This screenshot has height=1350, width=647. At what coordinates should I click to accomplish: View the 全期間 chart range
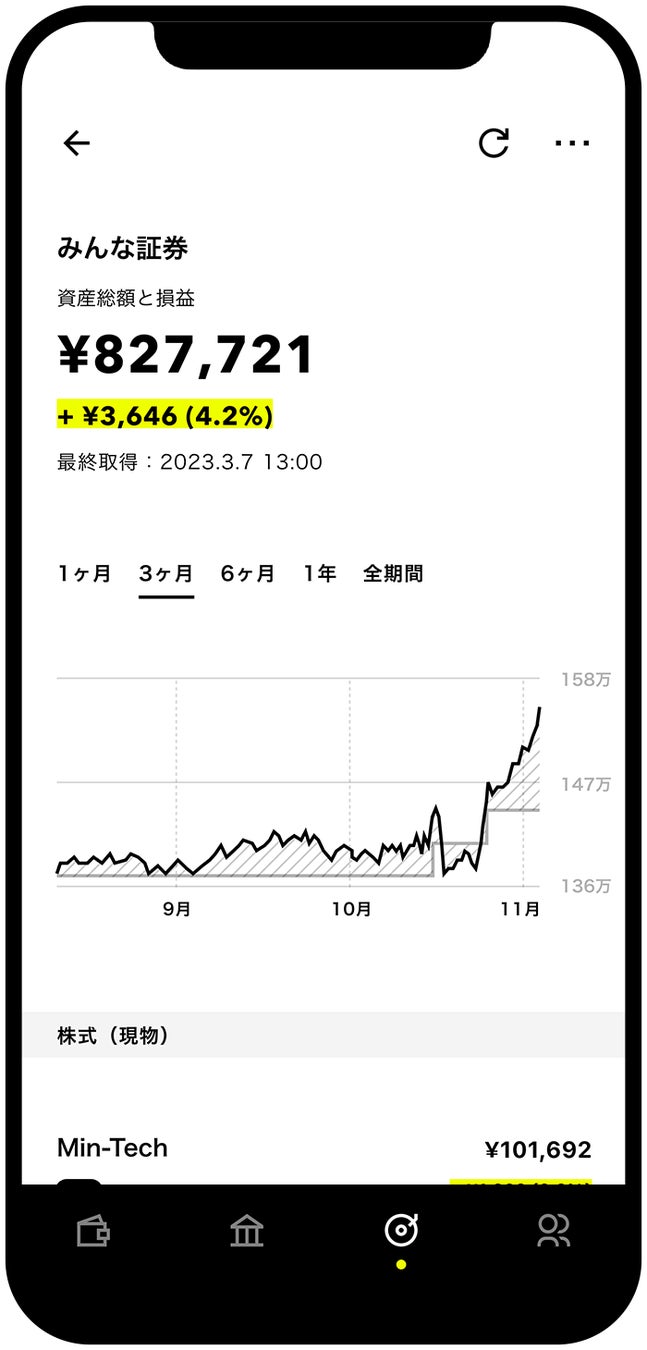[x=393, y=574]
